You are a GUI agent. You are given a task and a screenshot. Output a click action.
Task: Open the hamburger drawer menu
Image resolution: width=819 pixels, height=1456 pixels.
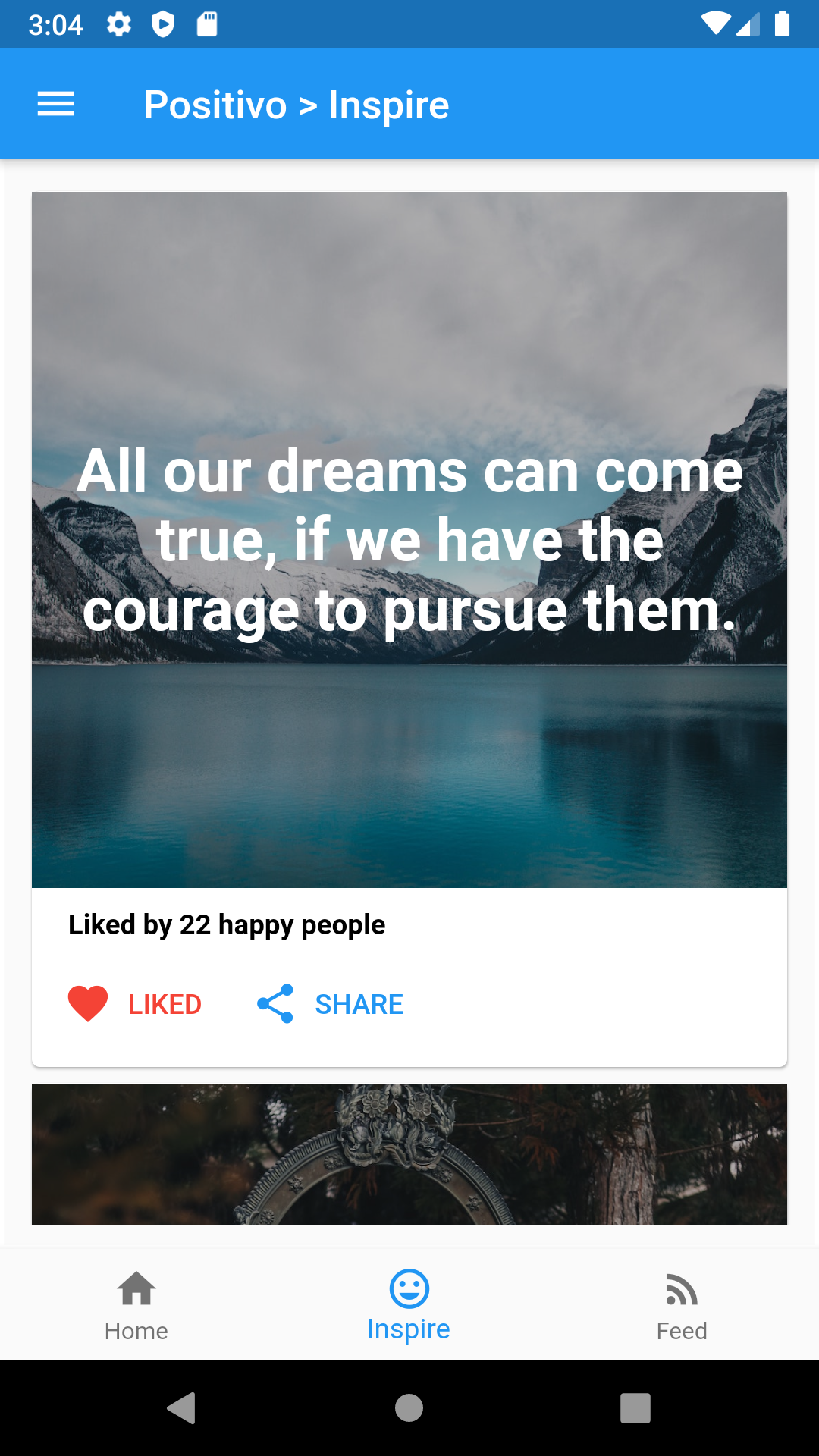(x=55, y=104)
